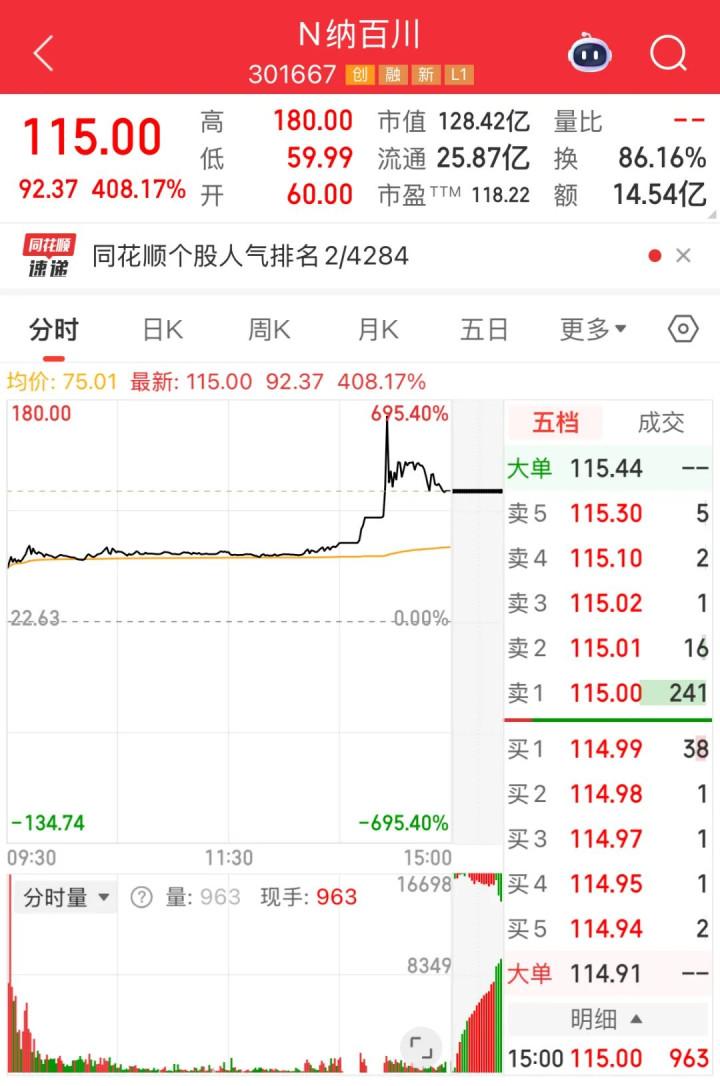Go back using the top-left arrow
720x1086 pixels.
tap(43, 53)
